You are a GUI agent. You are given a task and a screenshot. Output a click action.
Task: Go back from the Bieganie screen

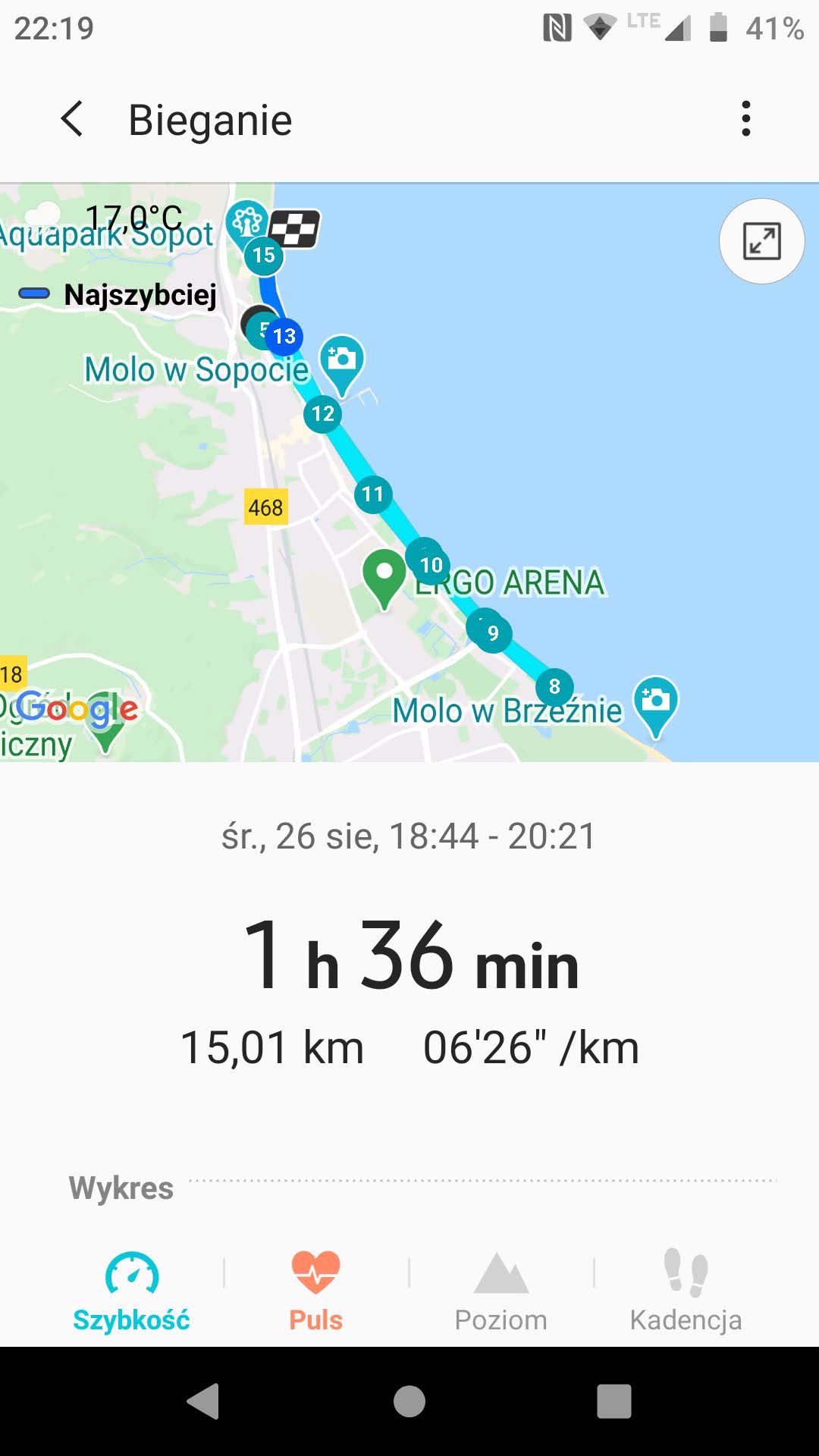pos(72,120)
